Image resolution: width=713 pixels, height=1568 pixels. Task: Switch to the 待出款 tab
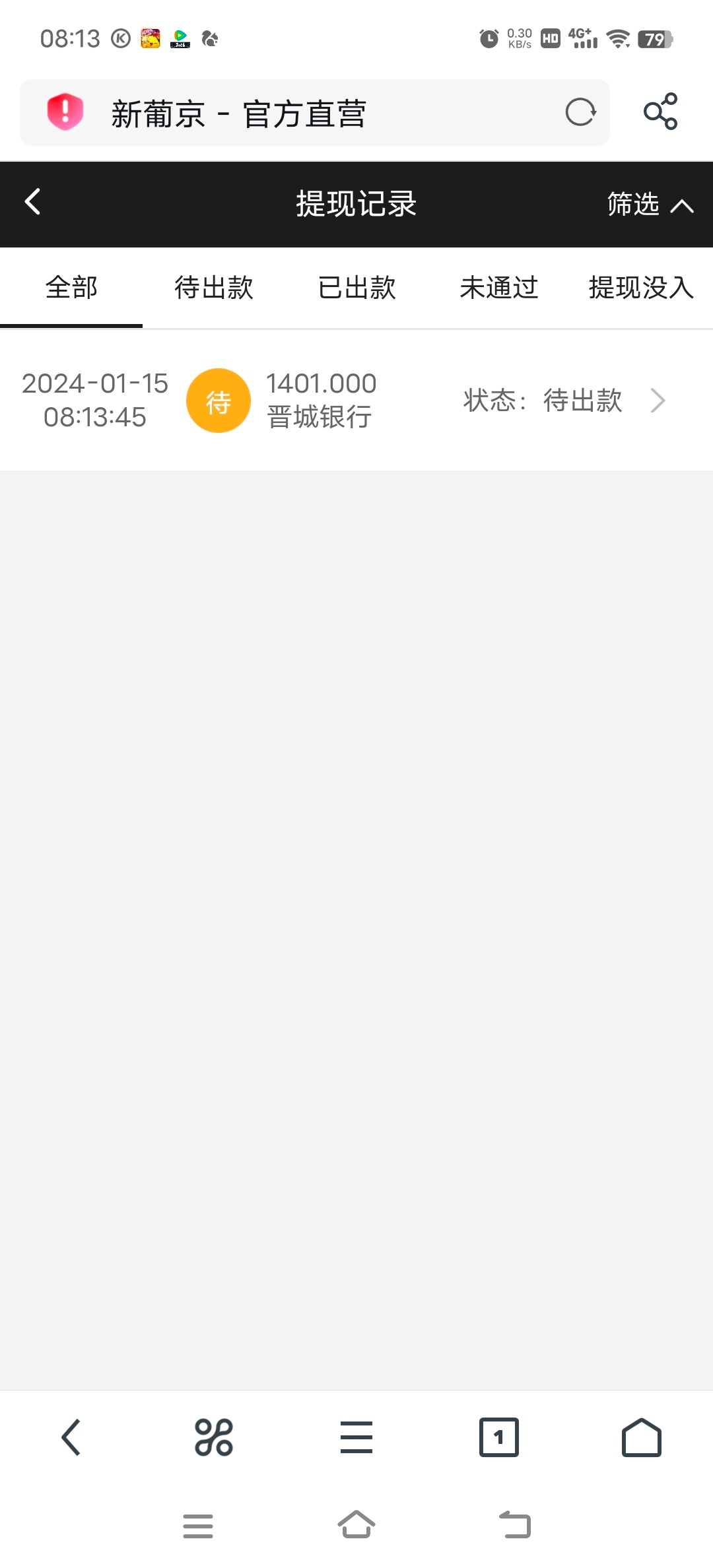214,288
